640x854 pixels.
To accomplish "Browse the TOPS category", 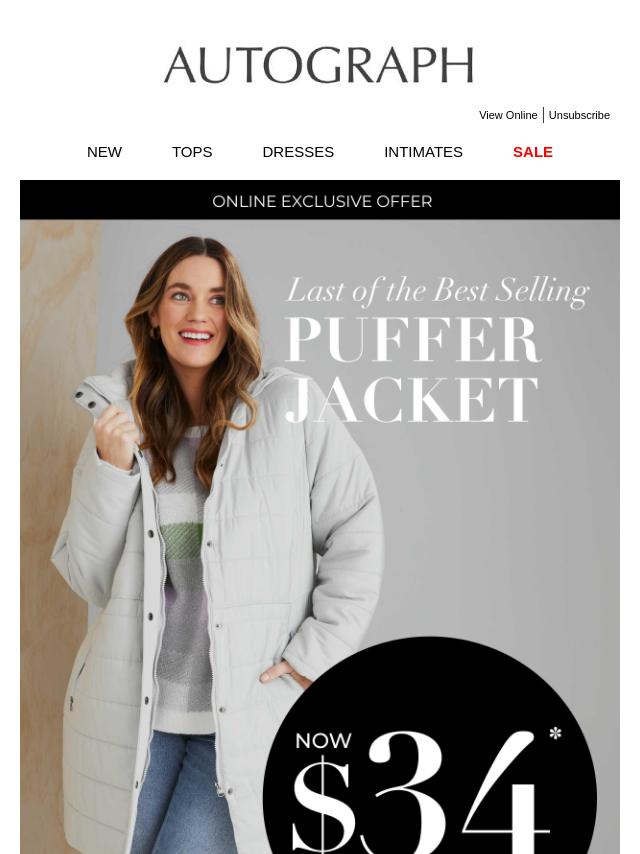I will (x=192, y=152).
